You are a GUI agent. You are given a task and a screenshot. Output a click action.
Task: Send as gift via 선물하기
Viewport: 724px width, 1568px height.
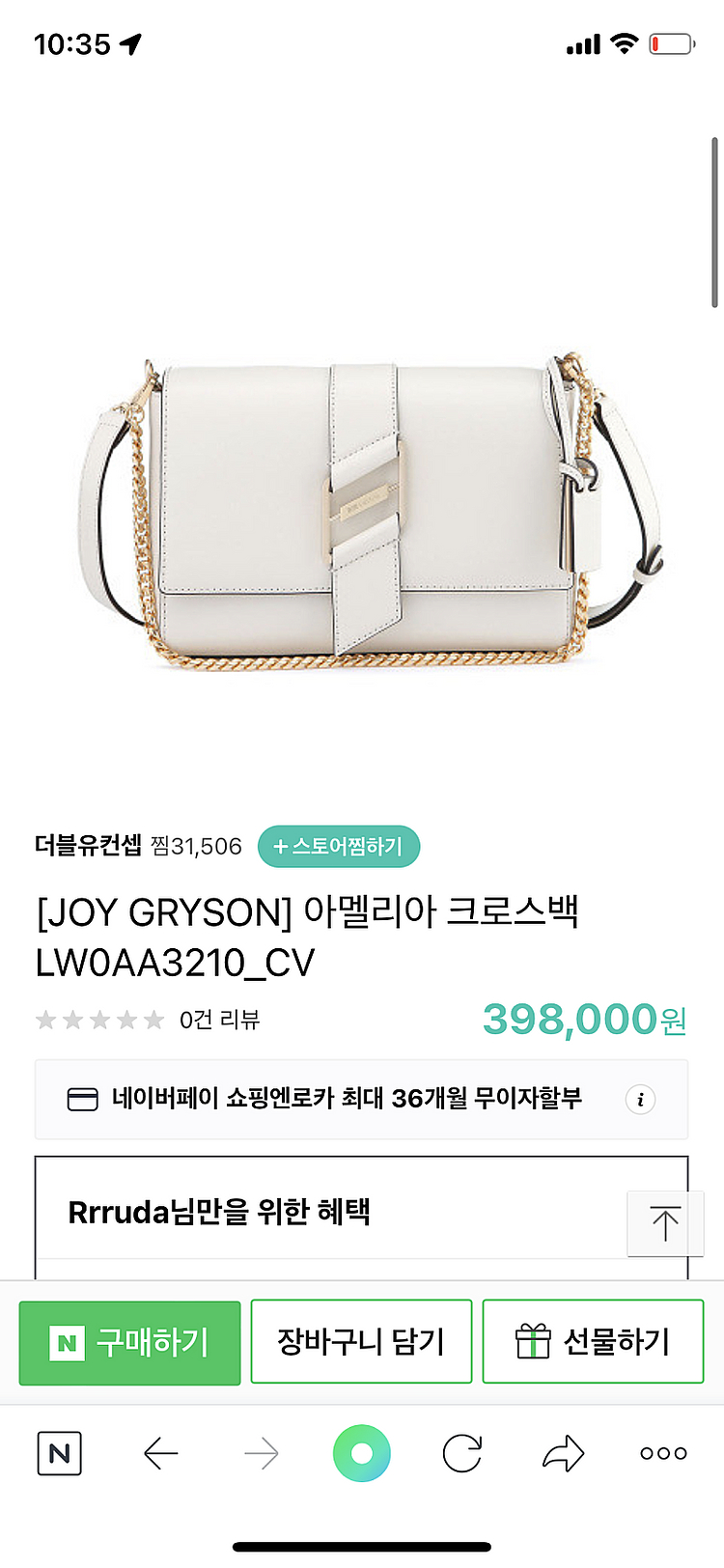pos(592,1342)
